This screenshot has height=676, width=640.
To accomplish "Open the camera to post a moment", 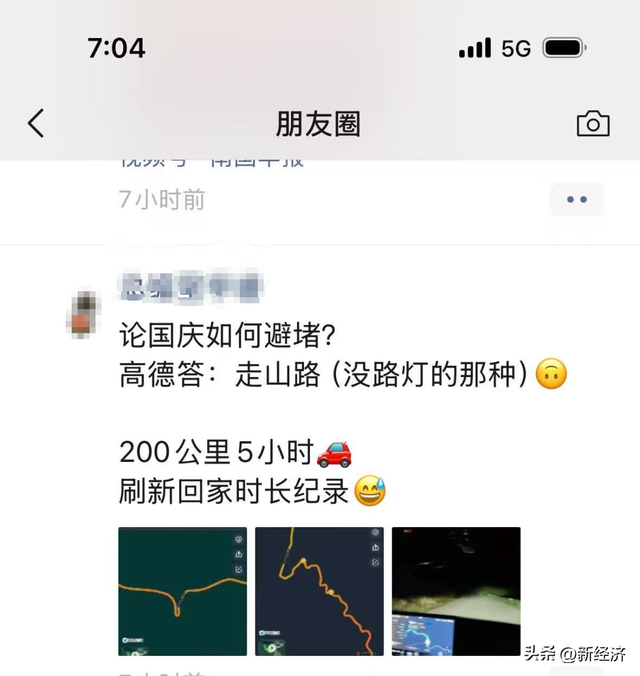I will tap(593, 124).
